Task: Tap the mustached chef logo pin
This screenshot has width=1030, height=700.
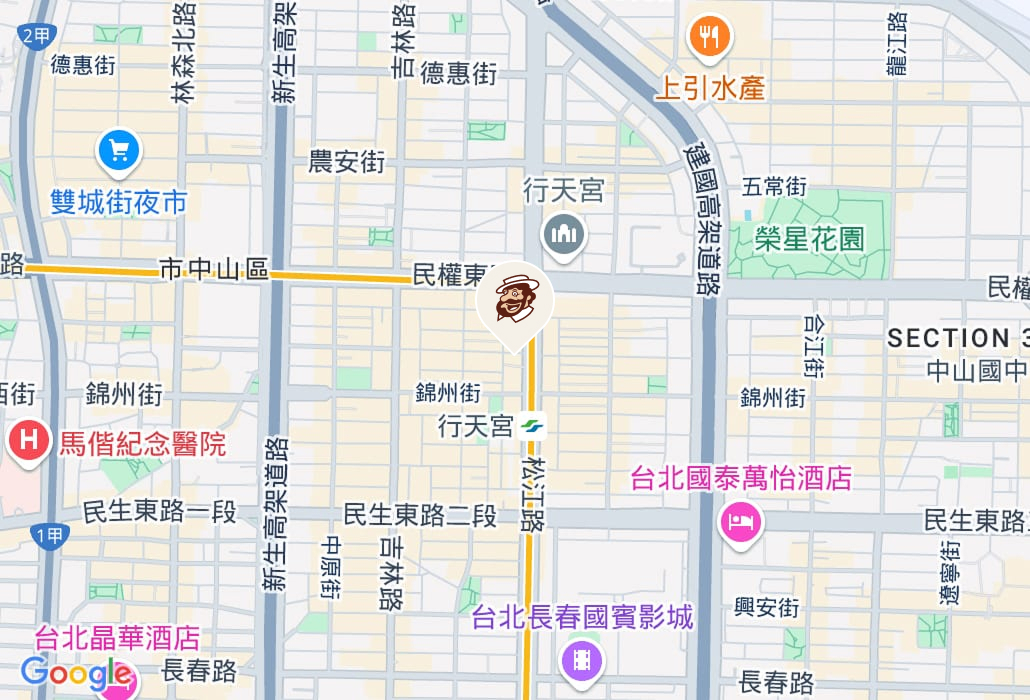Action: (x=515, y=300)
